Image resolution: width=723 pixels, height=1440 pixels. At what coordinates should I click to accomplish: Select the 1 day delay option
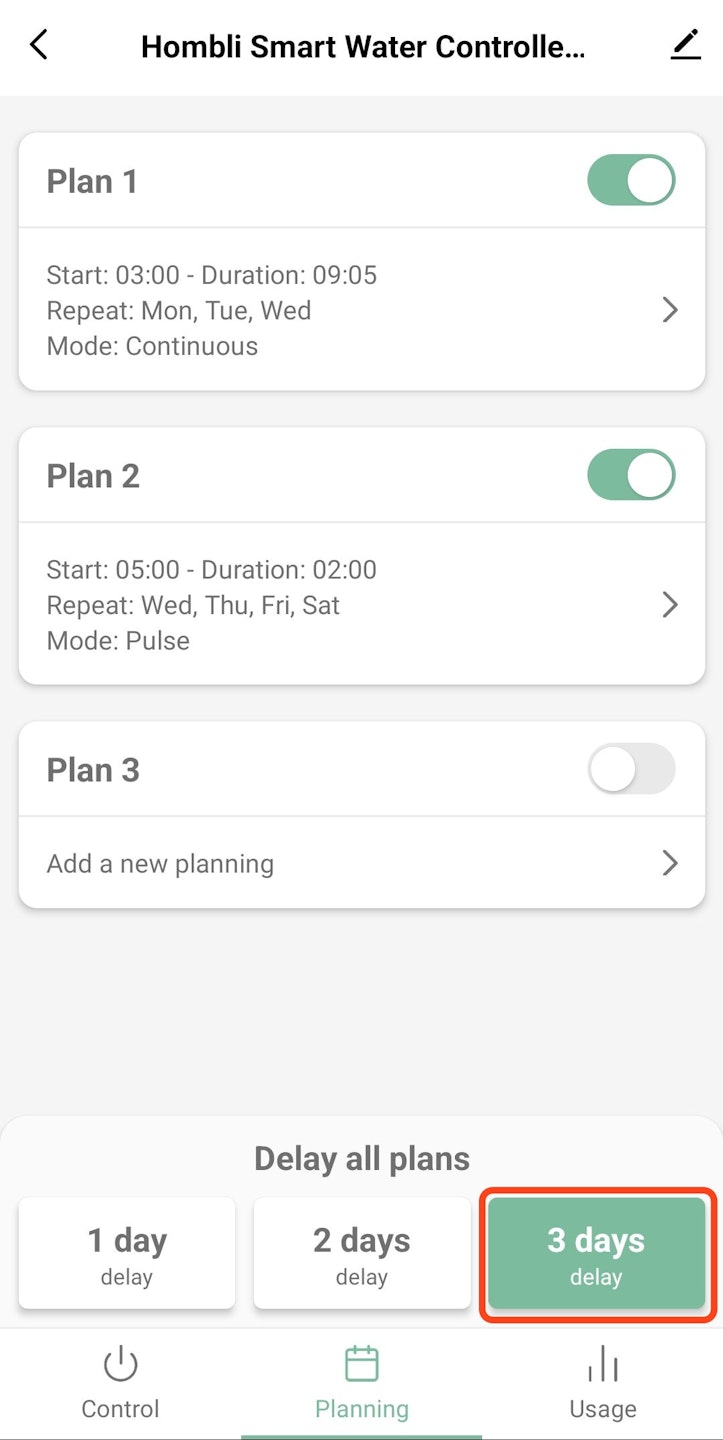127,1254
